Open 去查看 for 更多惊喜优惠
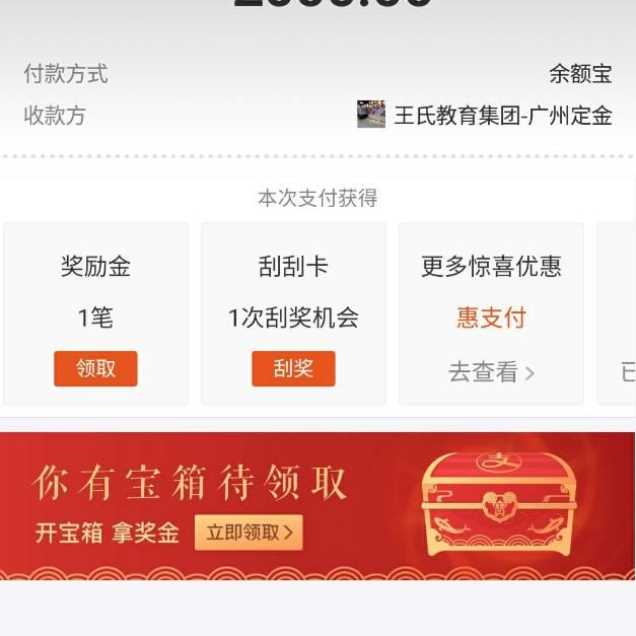 pos(491,373)
